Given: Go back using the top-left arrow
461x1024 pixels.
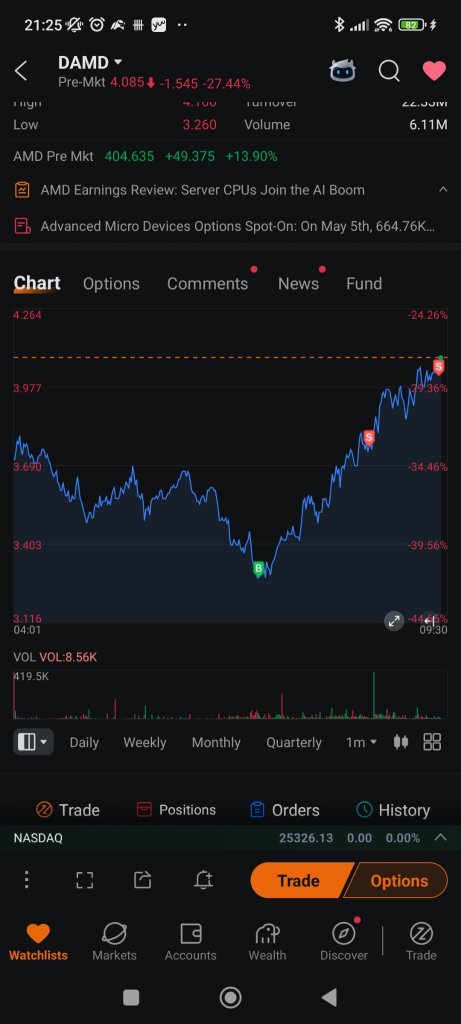Looking at the screenshot, I should 21,71.
